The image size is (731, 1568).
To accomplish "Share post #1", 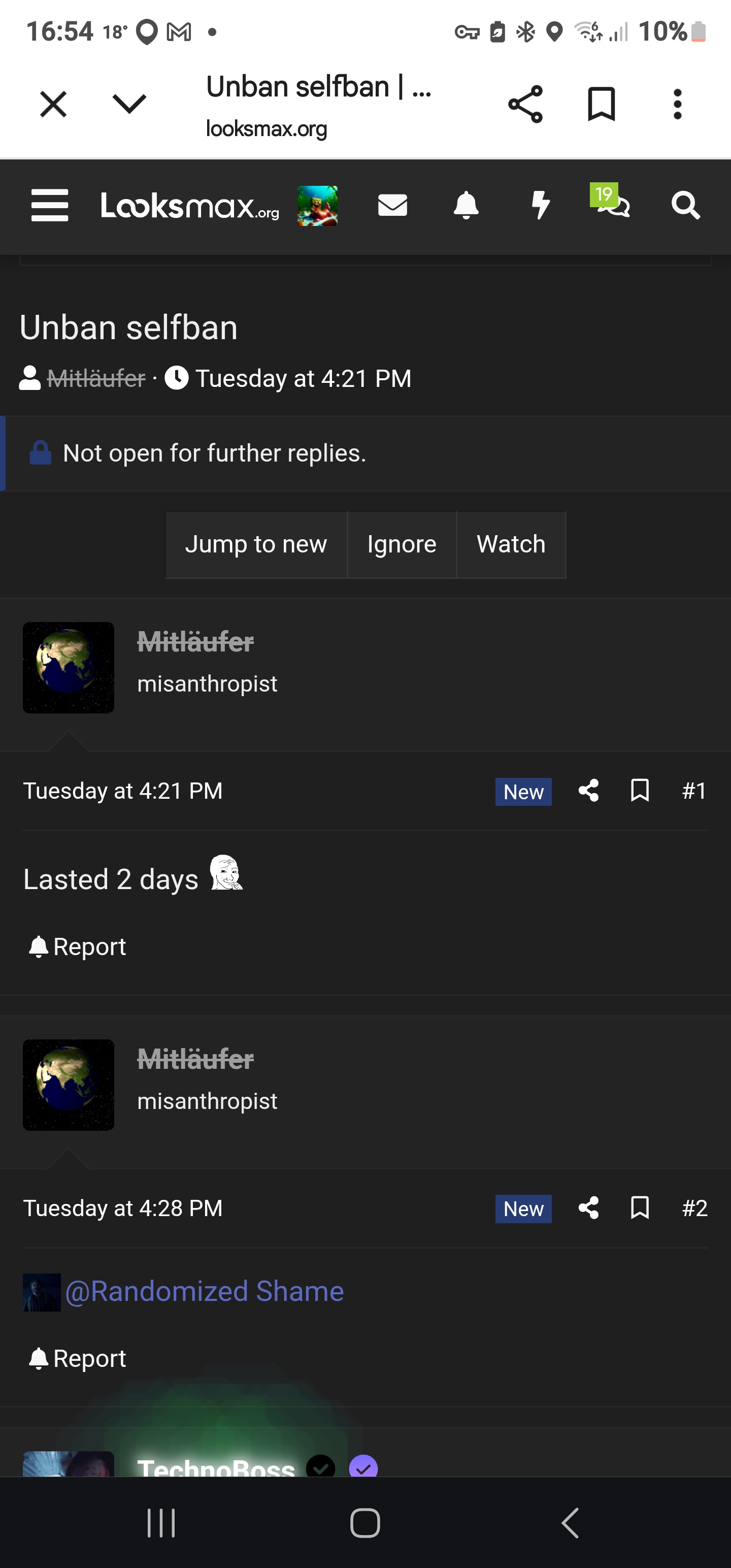I will pos(588,791).
